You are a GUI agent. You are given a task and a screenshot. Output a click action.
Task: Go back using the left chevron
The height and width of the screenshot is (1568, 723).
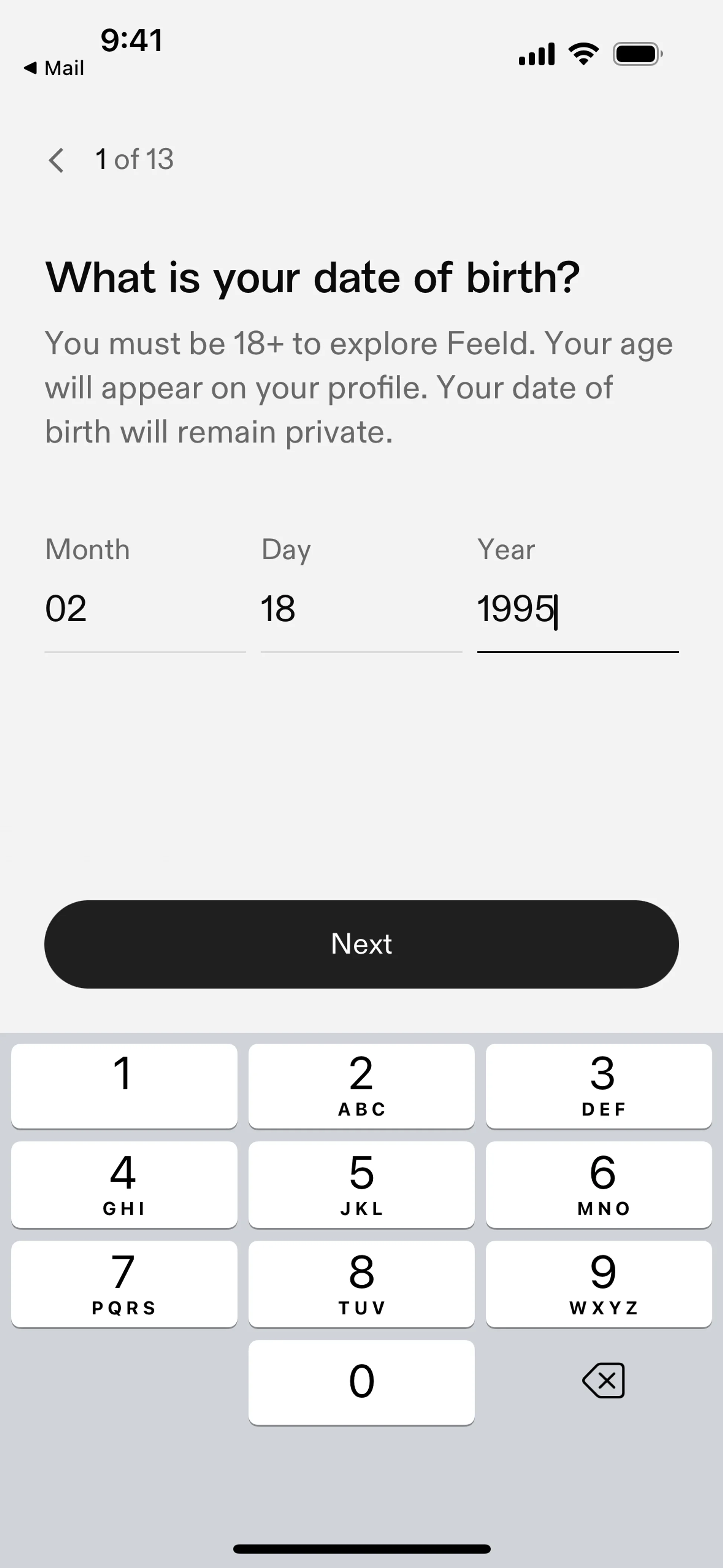click(56, 160)
